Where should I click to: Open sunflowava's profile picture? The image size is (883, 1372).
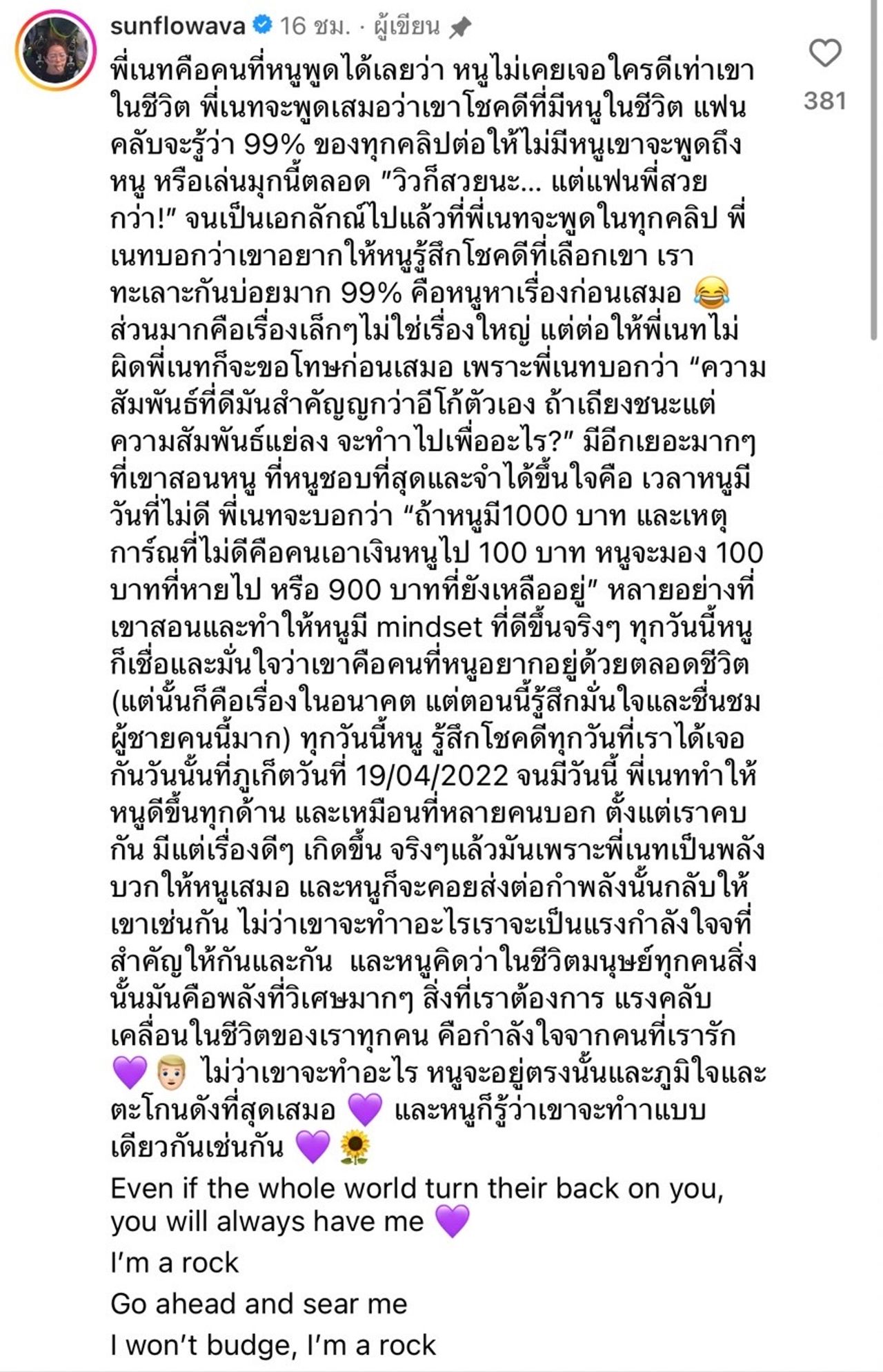[54, 50]
